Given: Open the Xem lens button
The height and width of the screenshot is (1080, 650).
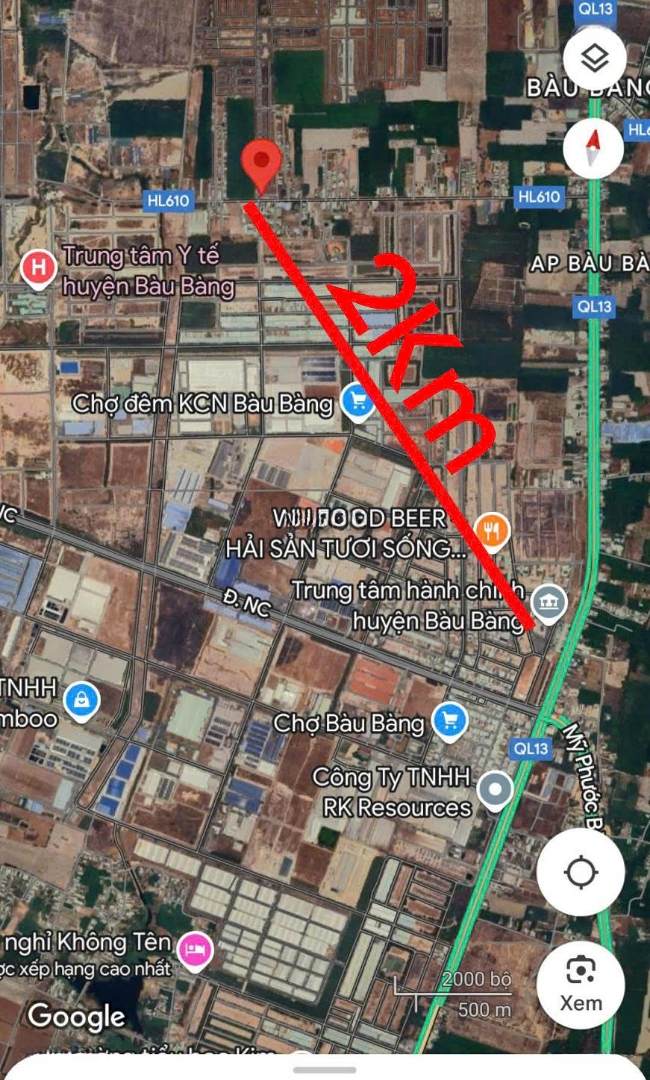Looking at the screenshot, I should point(580,984).
